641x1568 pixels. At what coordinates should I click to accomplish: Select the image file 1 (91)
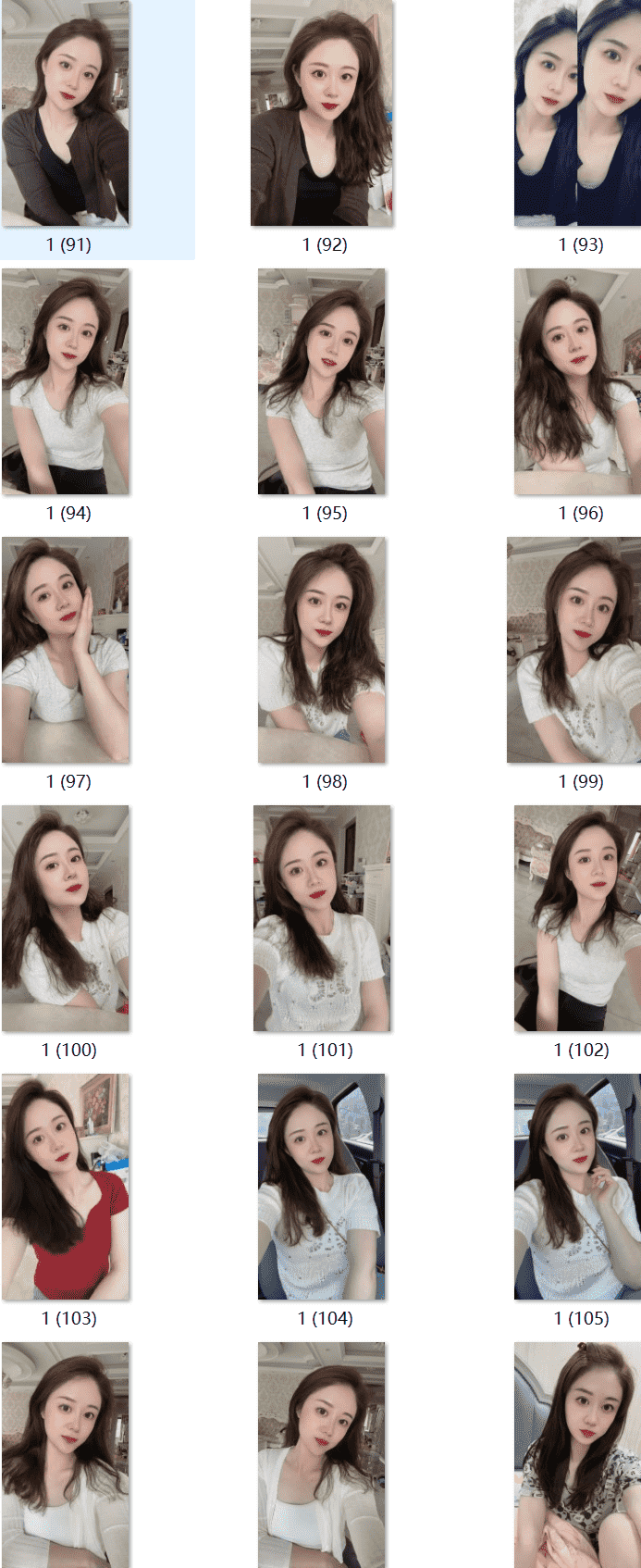(66, 114)
